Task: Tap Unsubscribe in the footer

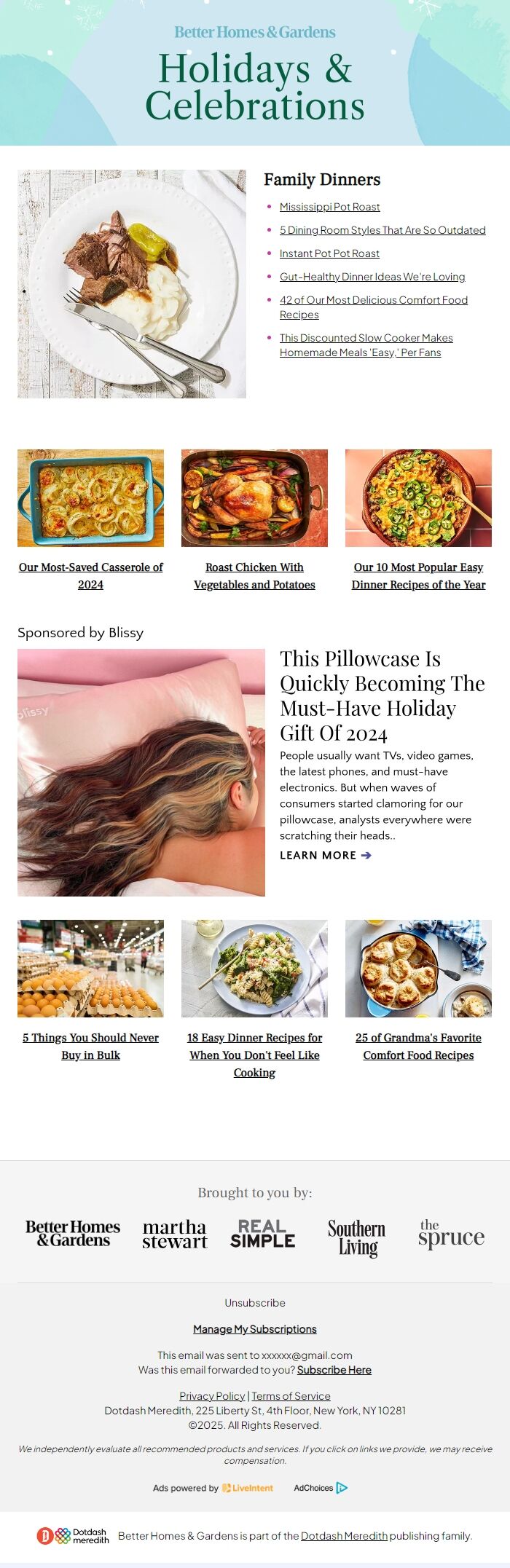Action: tap(254, 1302)
